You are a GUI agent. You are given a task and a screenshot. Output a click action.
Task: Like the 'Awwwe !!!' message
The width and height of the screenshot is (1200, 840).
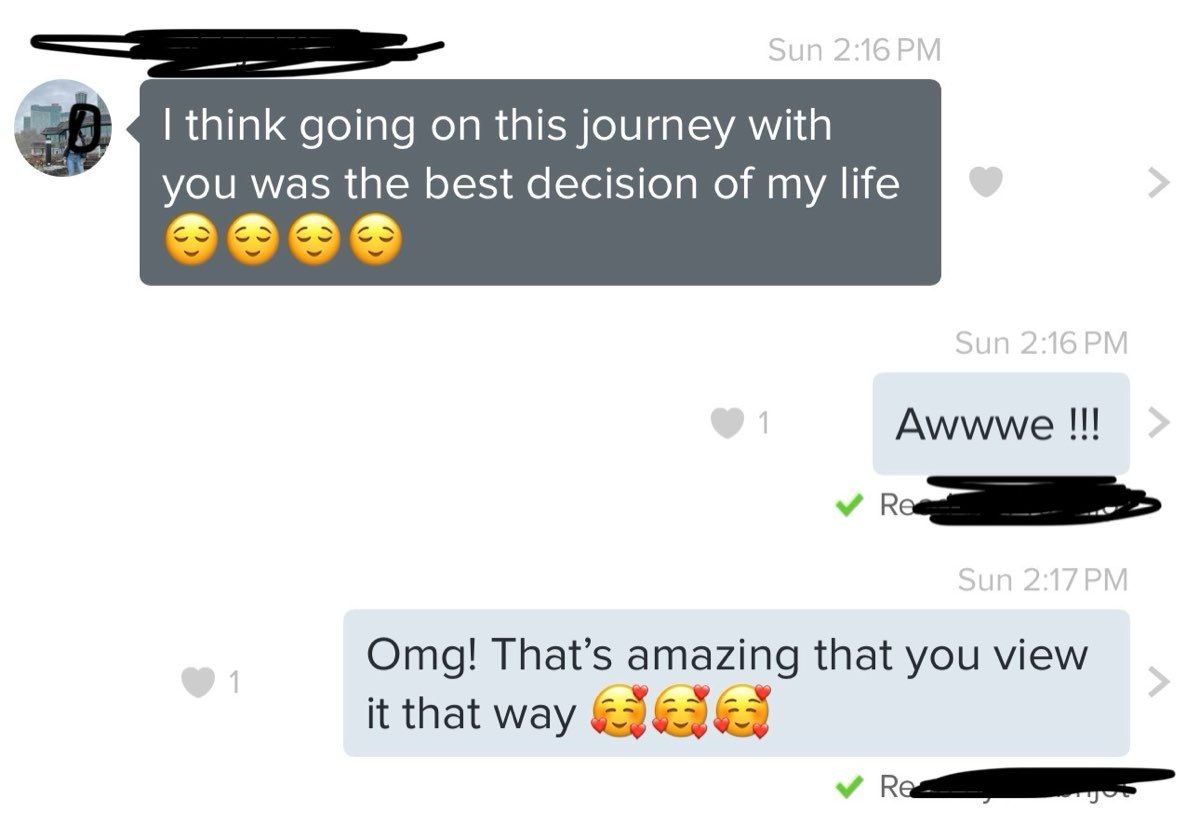(727, 424)
